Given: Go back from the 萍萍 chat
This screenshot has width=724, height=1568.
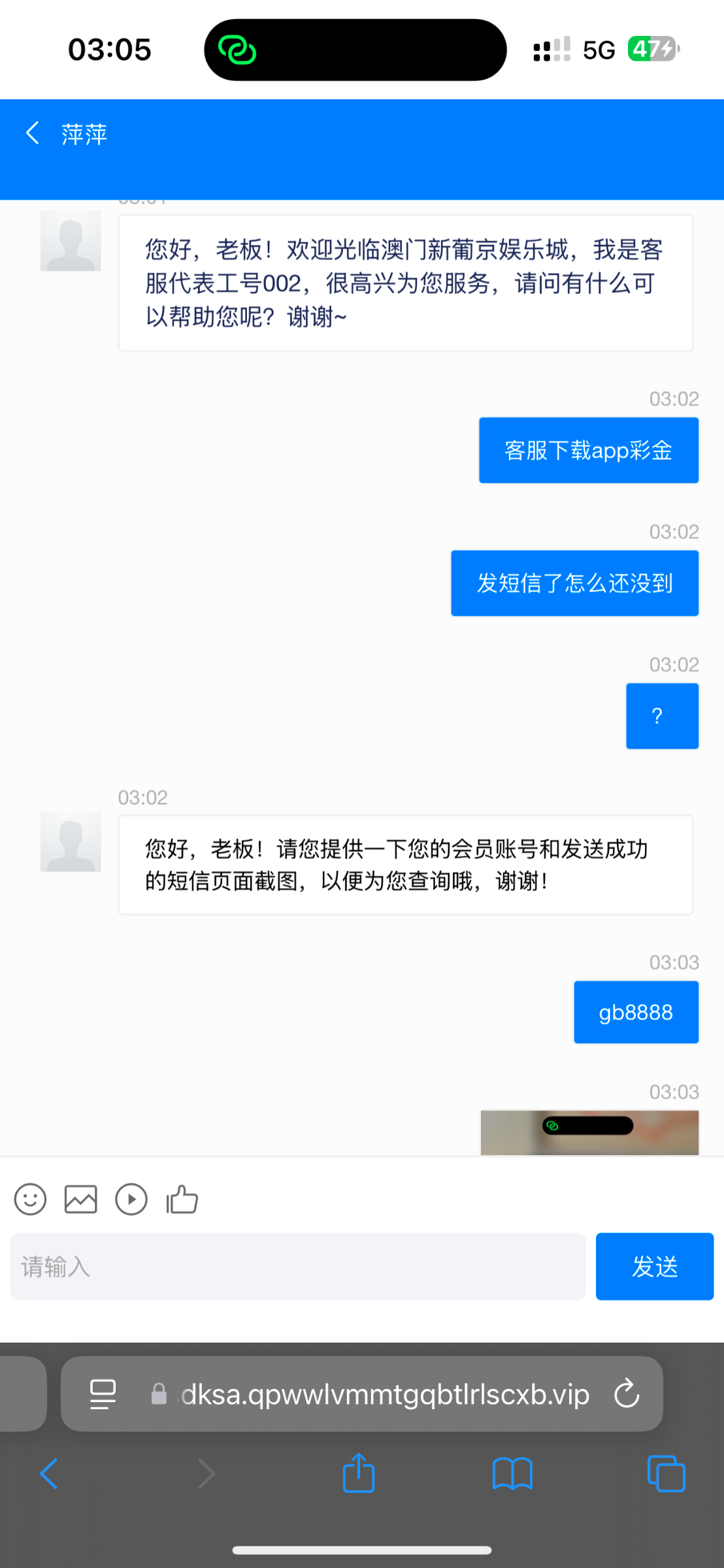Looking at the screenshot, I should [x=33, y=133].
